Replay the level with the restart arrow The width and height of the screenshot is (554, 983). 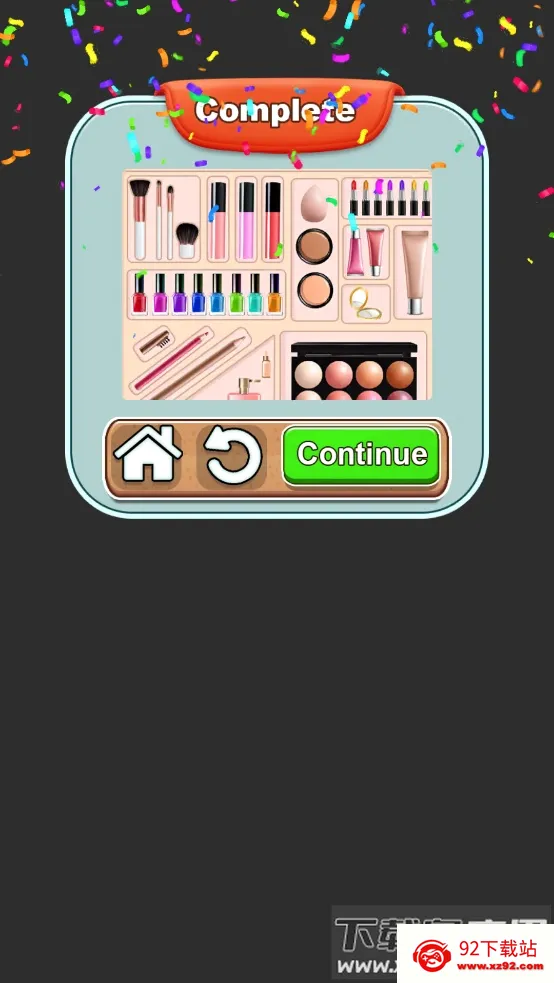[232, 456]
